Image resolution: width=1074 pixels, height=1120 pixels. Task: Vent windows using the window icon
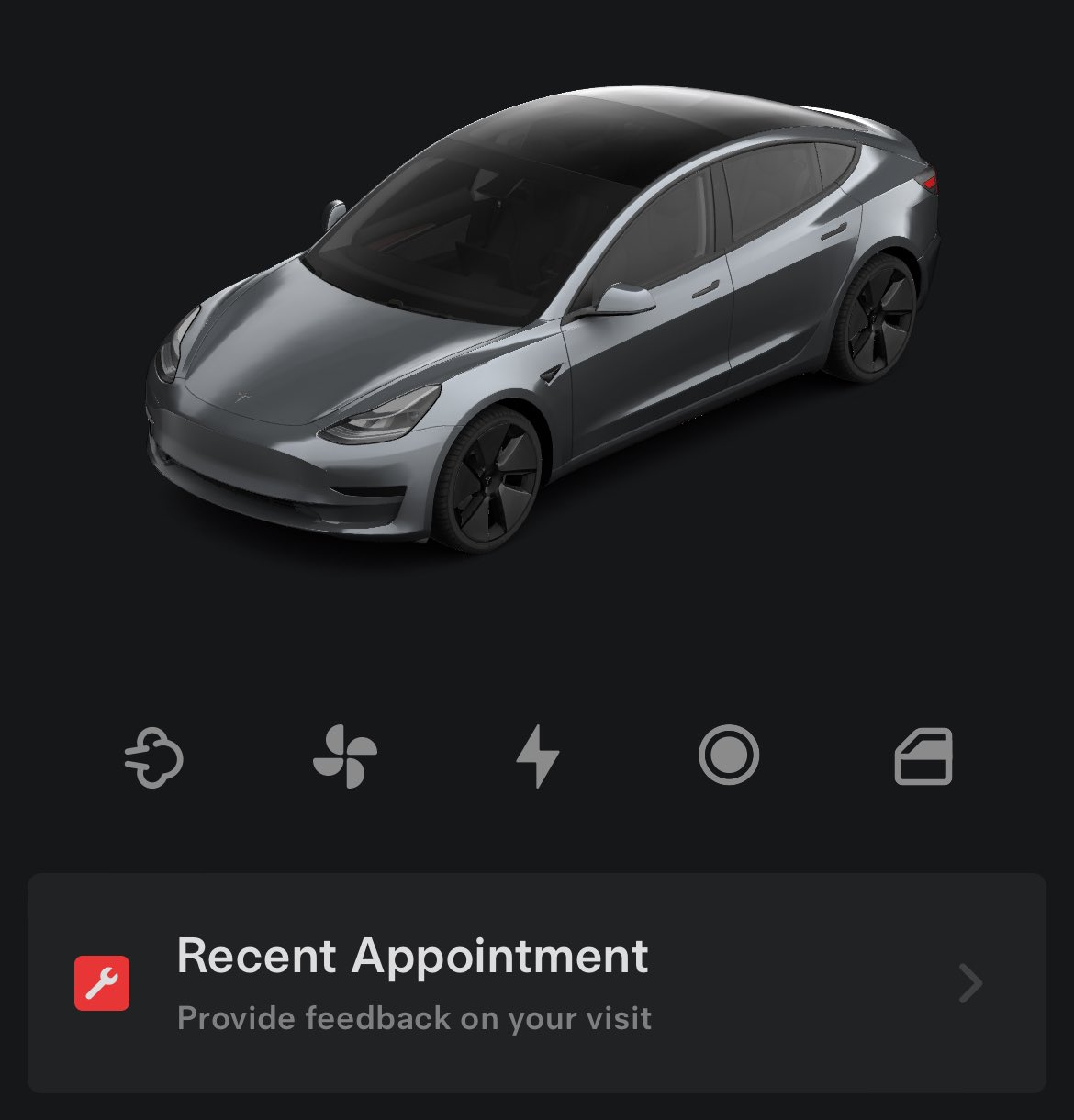pyautogui.click(x=923, y=757)
